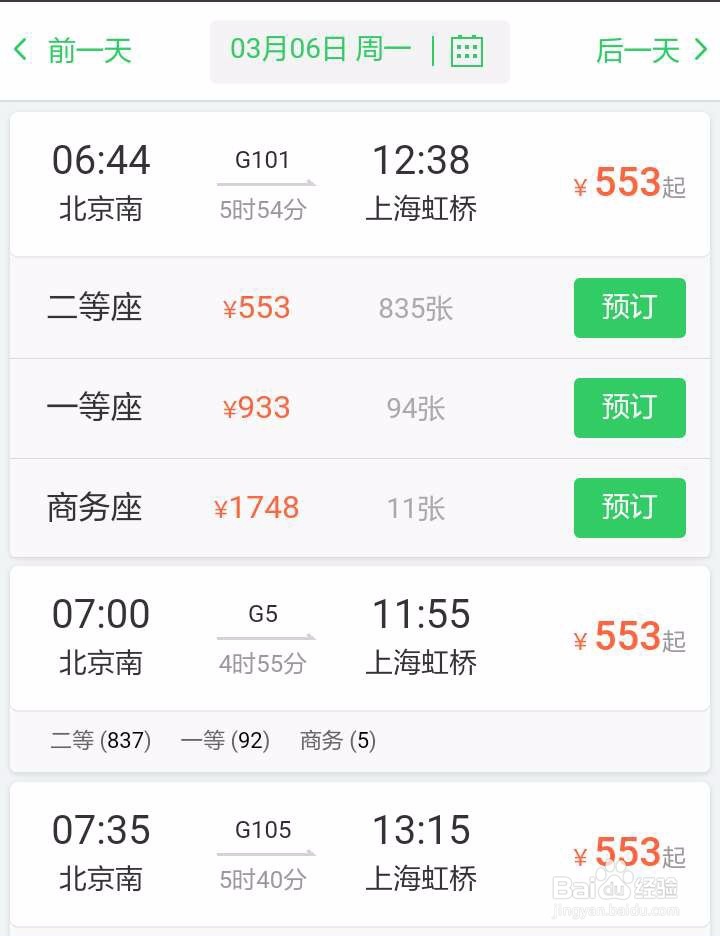Click the left chevron beside 前一天
Image resolution: width=720 pixels, height=936 pixels.
[x=22, y=50]
